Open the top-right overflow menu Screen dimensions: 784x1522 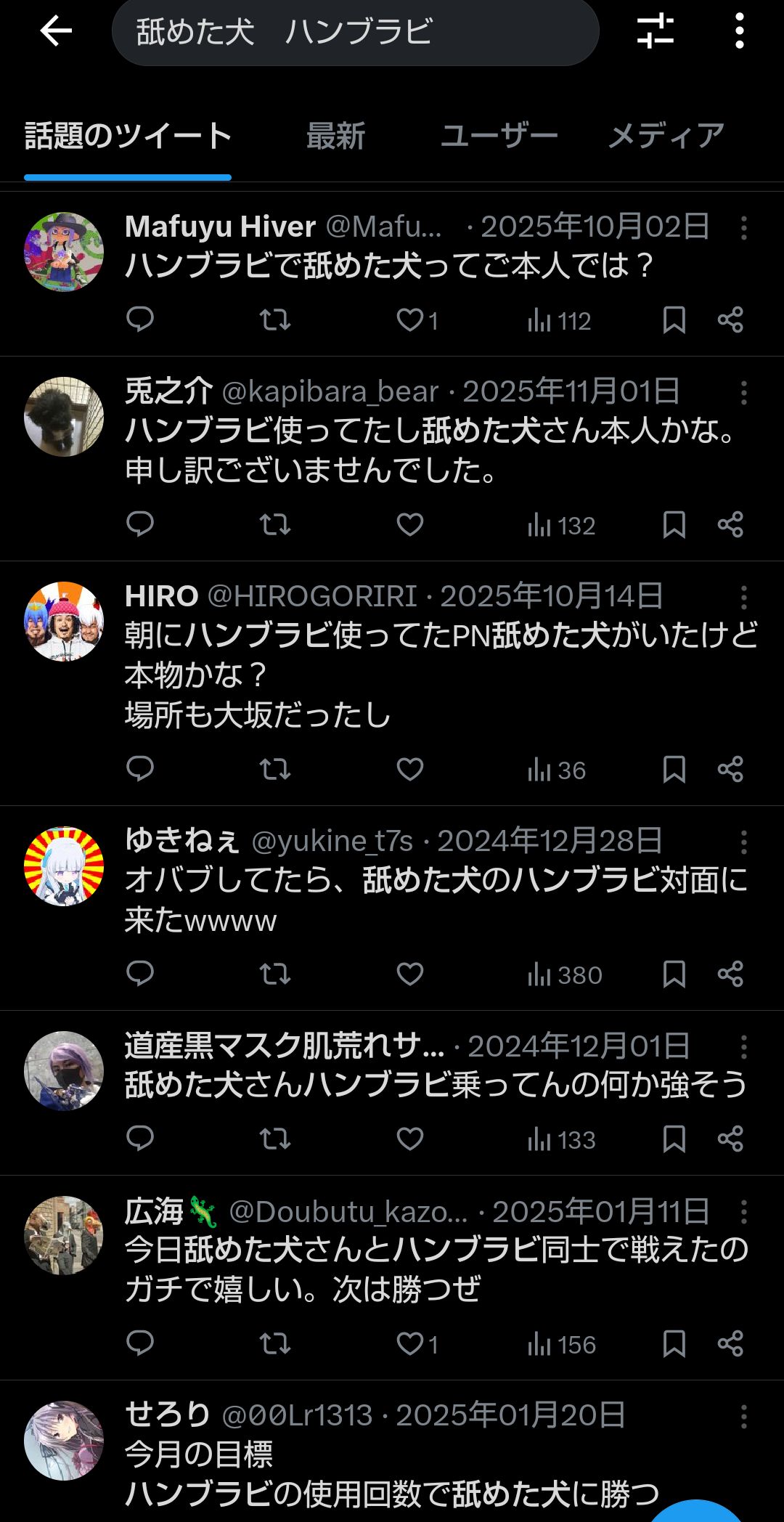[x=739, y=31]
